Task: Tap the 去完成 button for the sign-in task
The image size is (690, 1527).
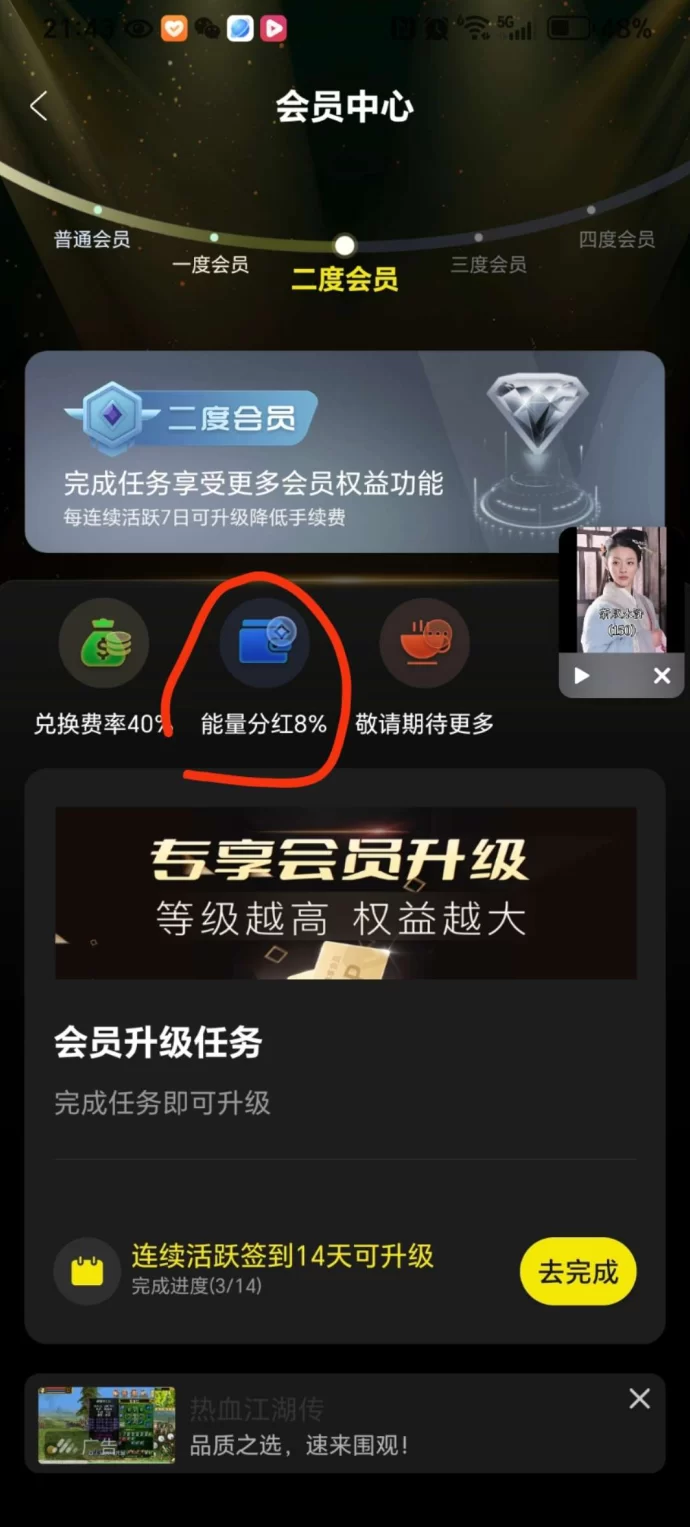Action: tap(578, 1272)
